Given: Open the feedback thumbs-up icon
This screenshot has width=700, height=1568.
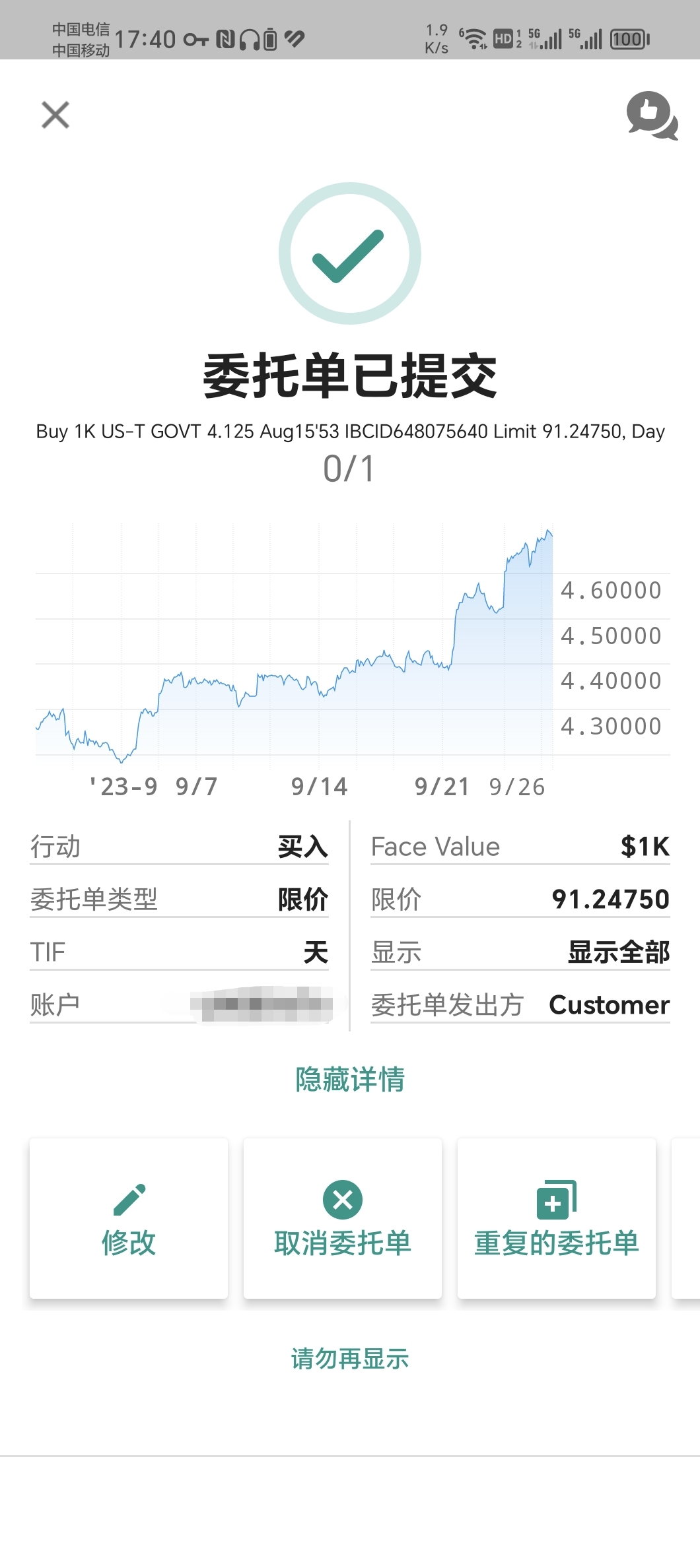Looking at the screenshot, I should (651, 115).
